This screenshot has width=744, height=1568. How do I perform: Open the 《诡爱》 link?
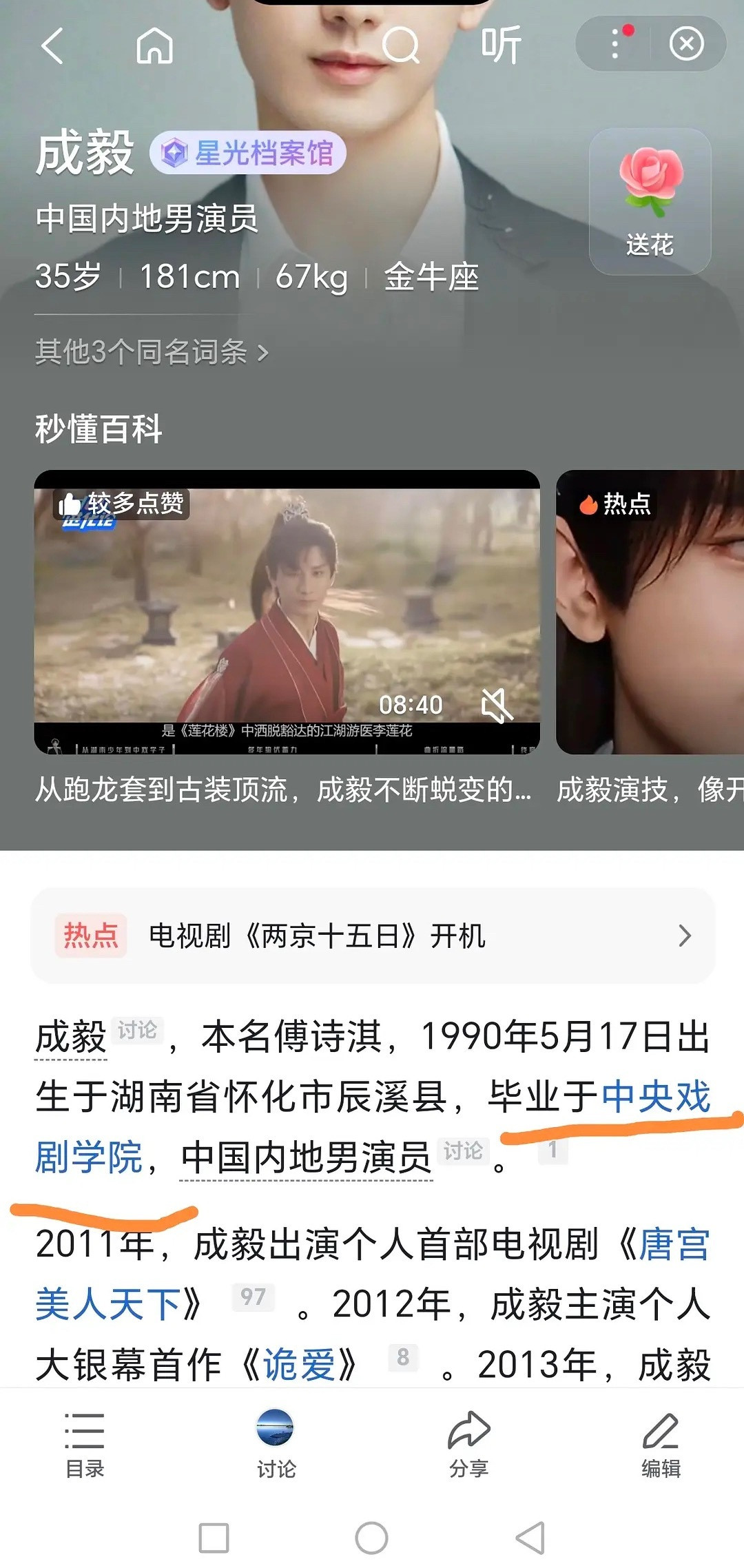click(x=299, y=1365)
